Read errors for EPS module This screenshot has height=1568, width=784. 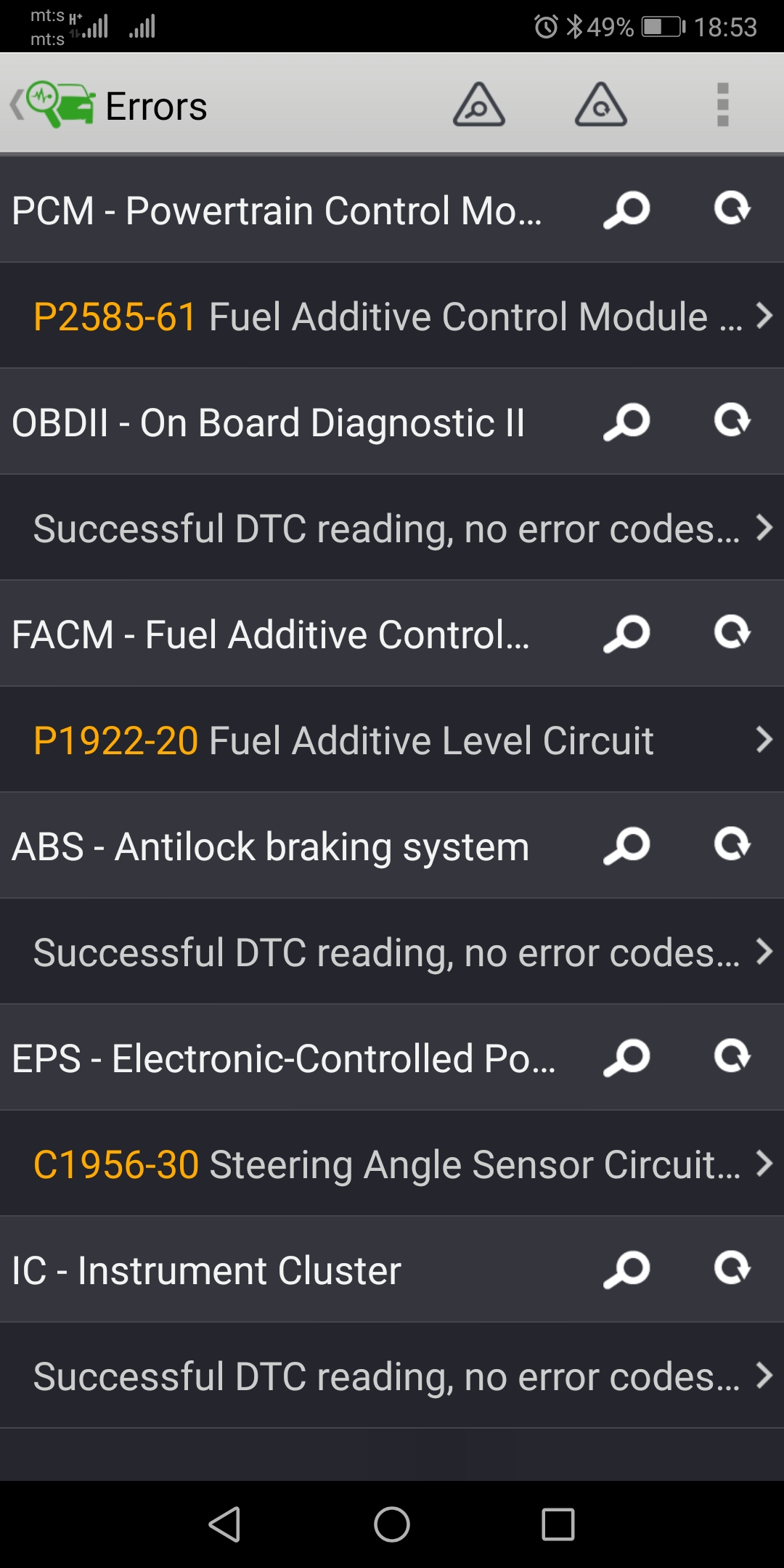pos(626,1058)
